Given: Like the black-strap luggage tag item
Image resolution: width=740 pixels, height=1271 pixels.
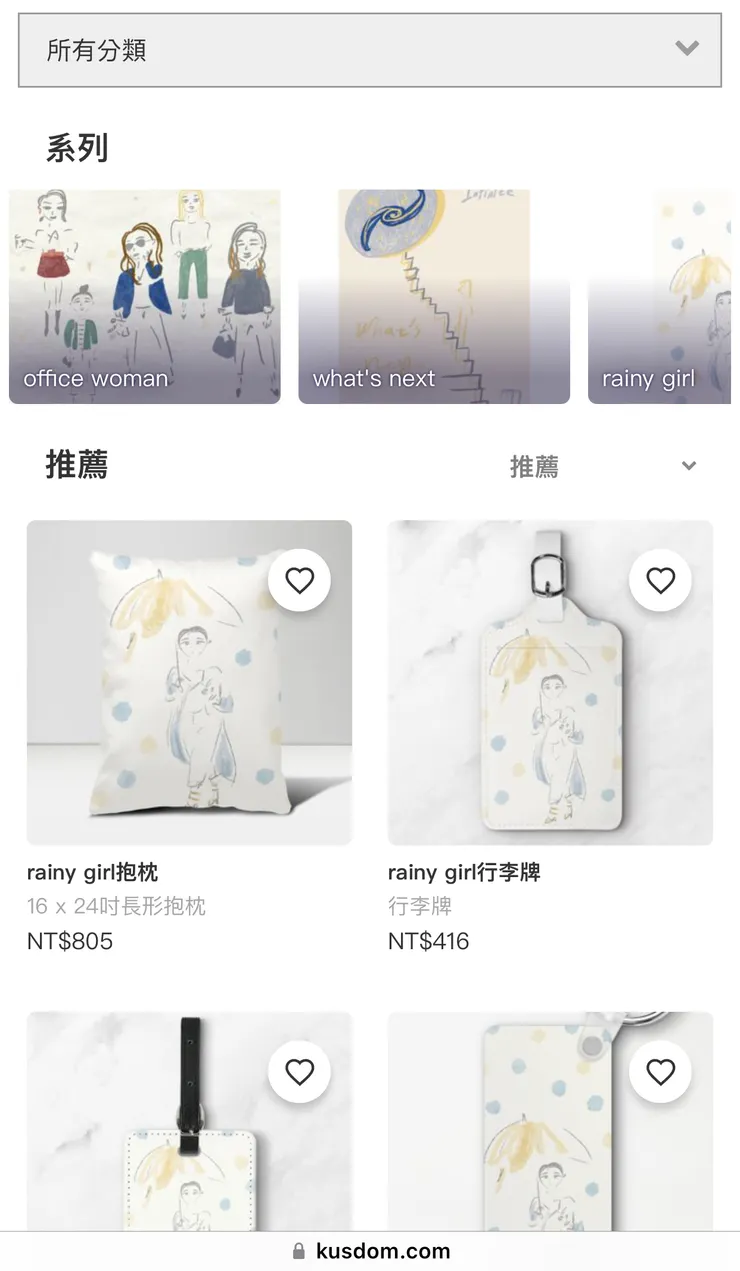Looking at the screenshot, I should 299,1072.
